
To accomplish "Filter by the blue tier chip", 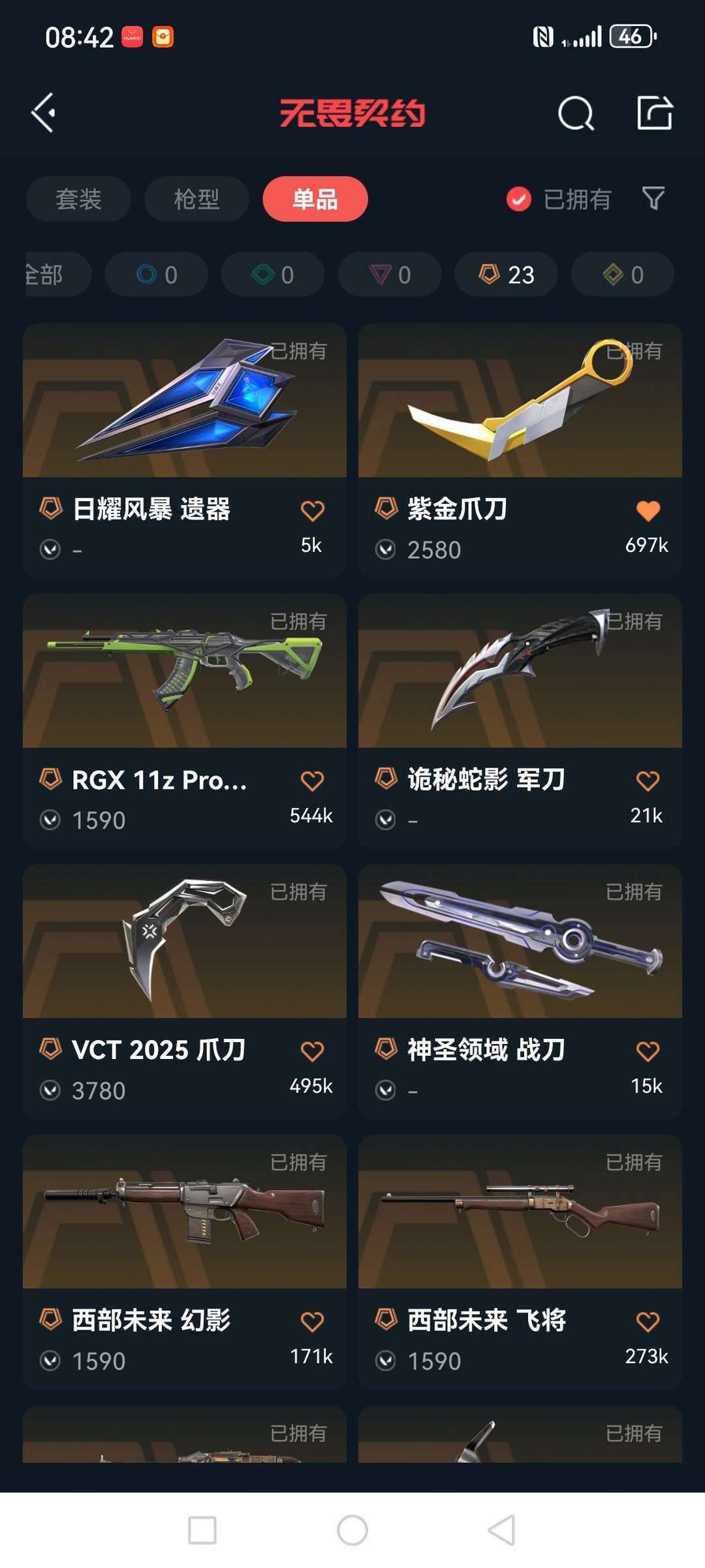I will click(156, 275).
